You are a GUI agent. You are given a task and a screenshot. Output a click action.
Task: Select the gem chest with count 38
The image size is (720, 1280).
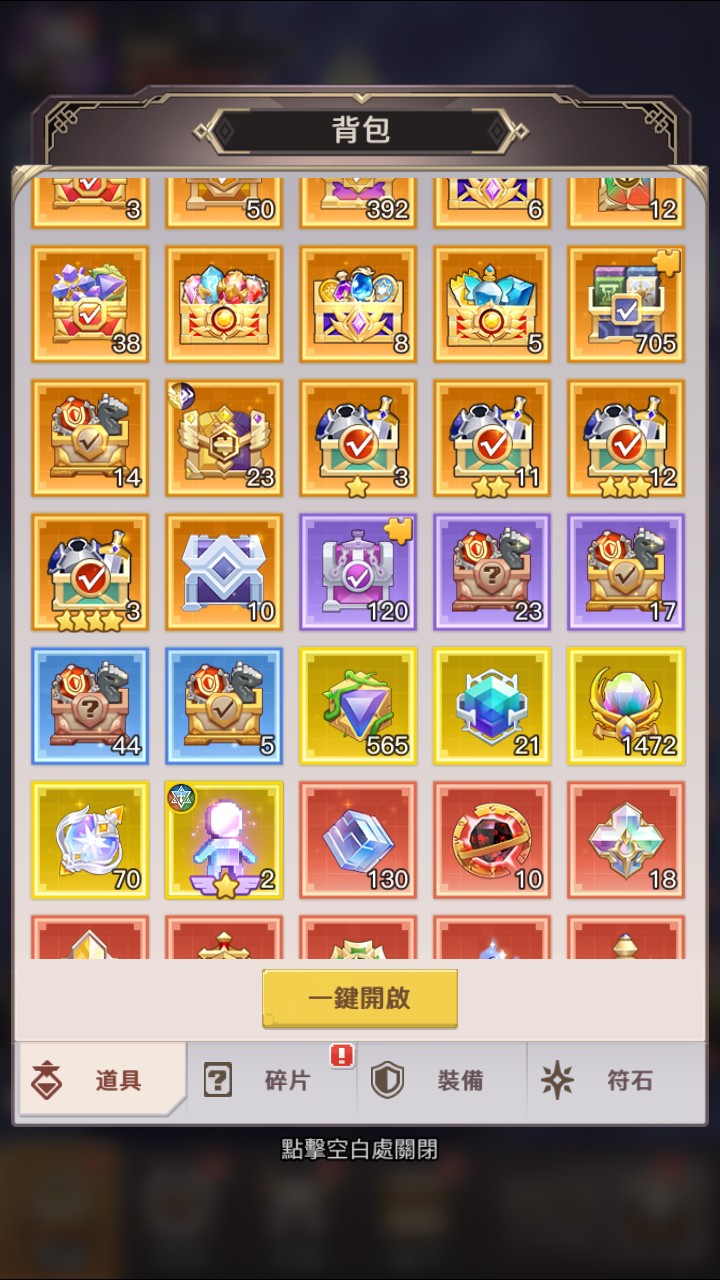coord(90,304)
